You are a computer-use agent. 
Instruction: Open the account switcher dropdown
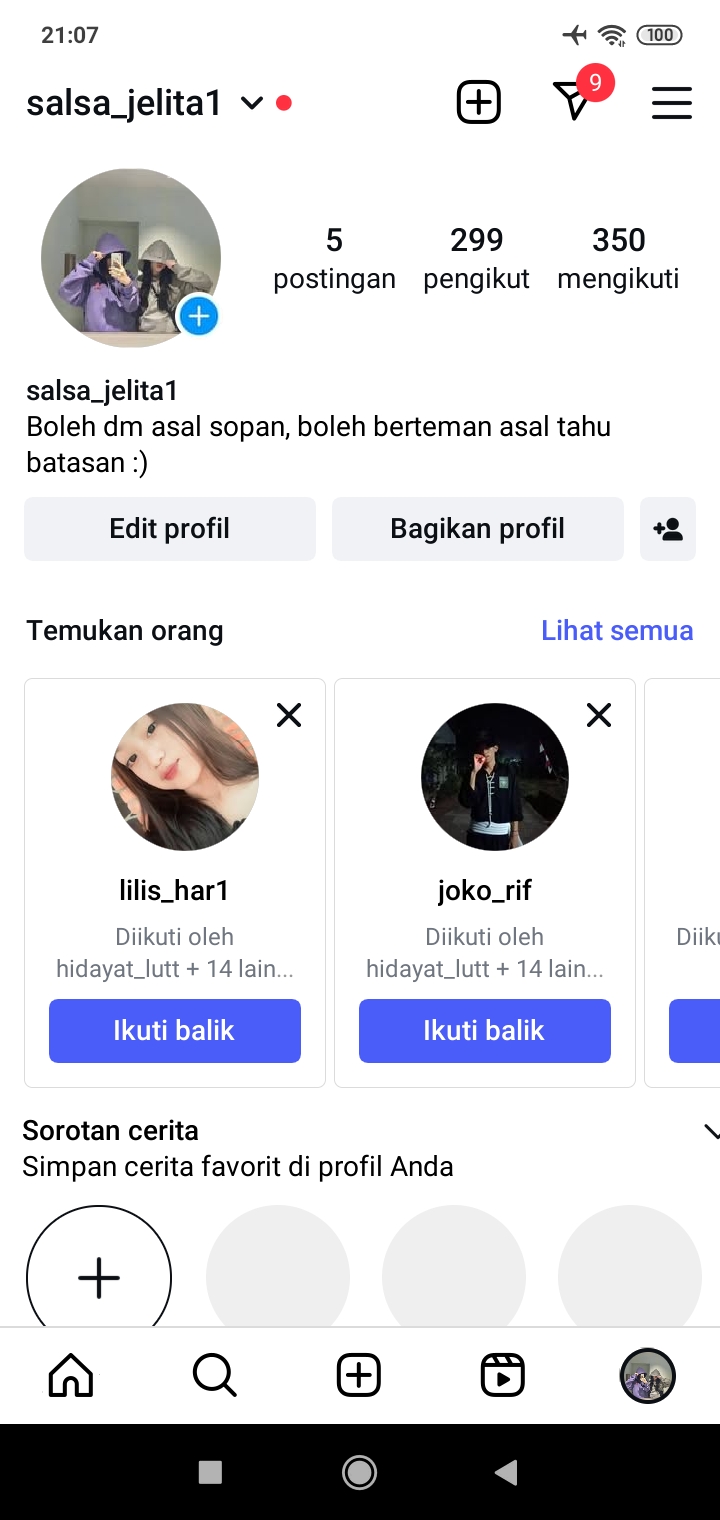[252, 103]
